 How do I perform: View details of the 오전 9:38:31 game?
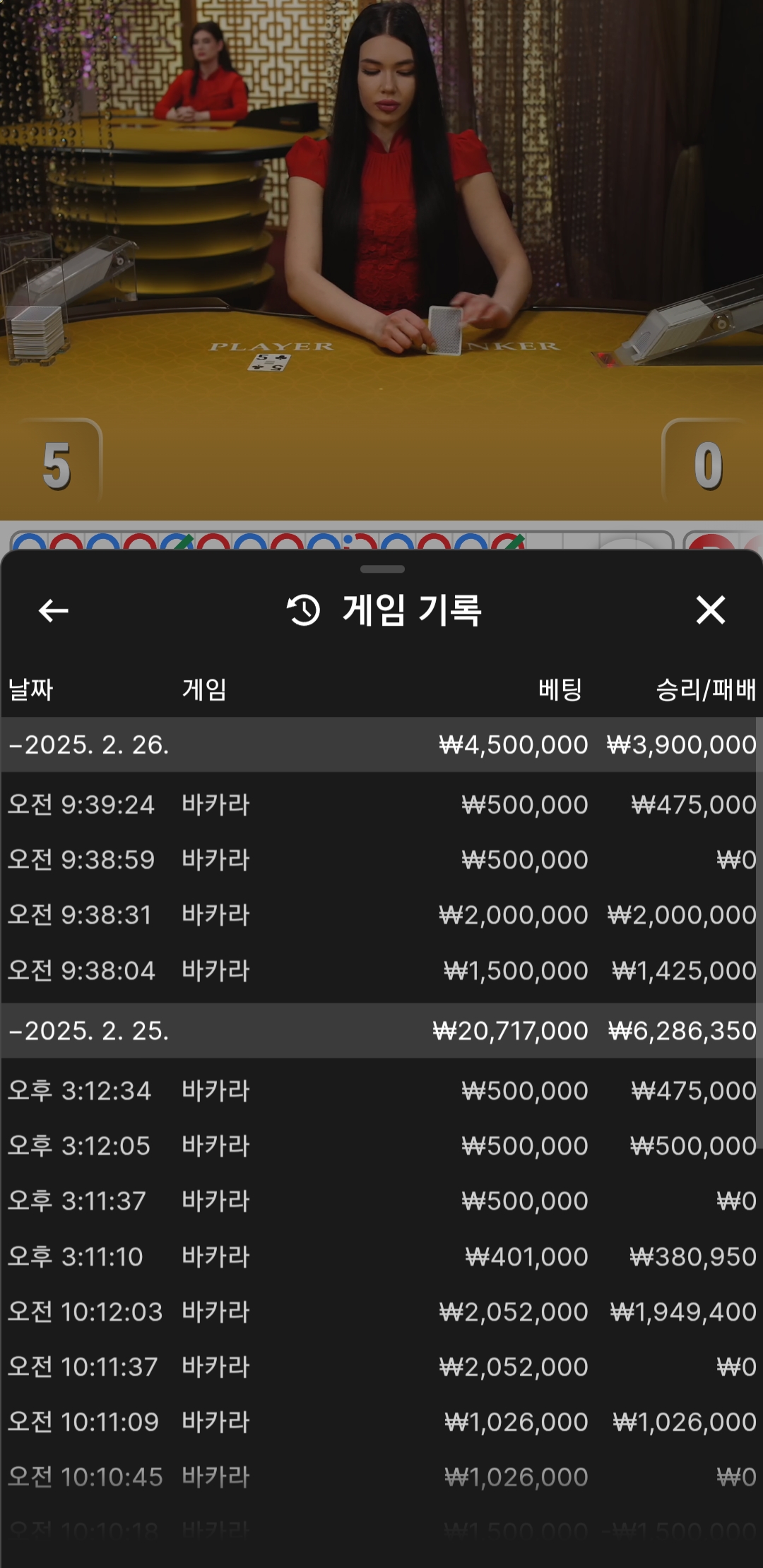click(381, 915)
